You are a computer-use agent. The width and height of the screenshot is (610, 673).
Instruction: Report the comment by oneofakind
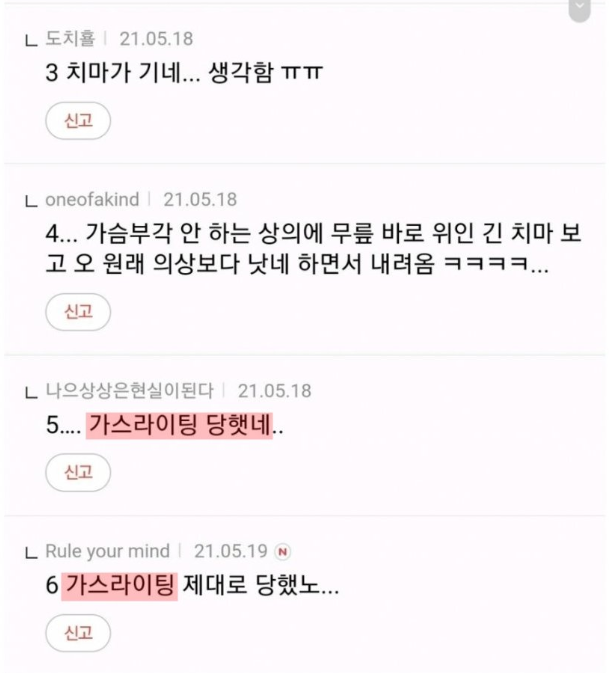[x=78, y=312]
